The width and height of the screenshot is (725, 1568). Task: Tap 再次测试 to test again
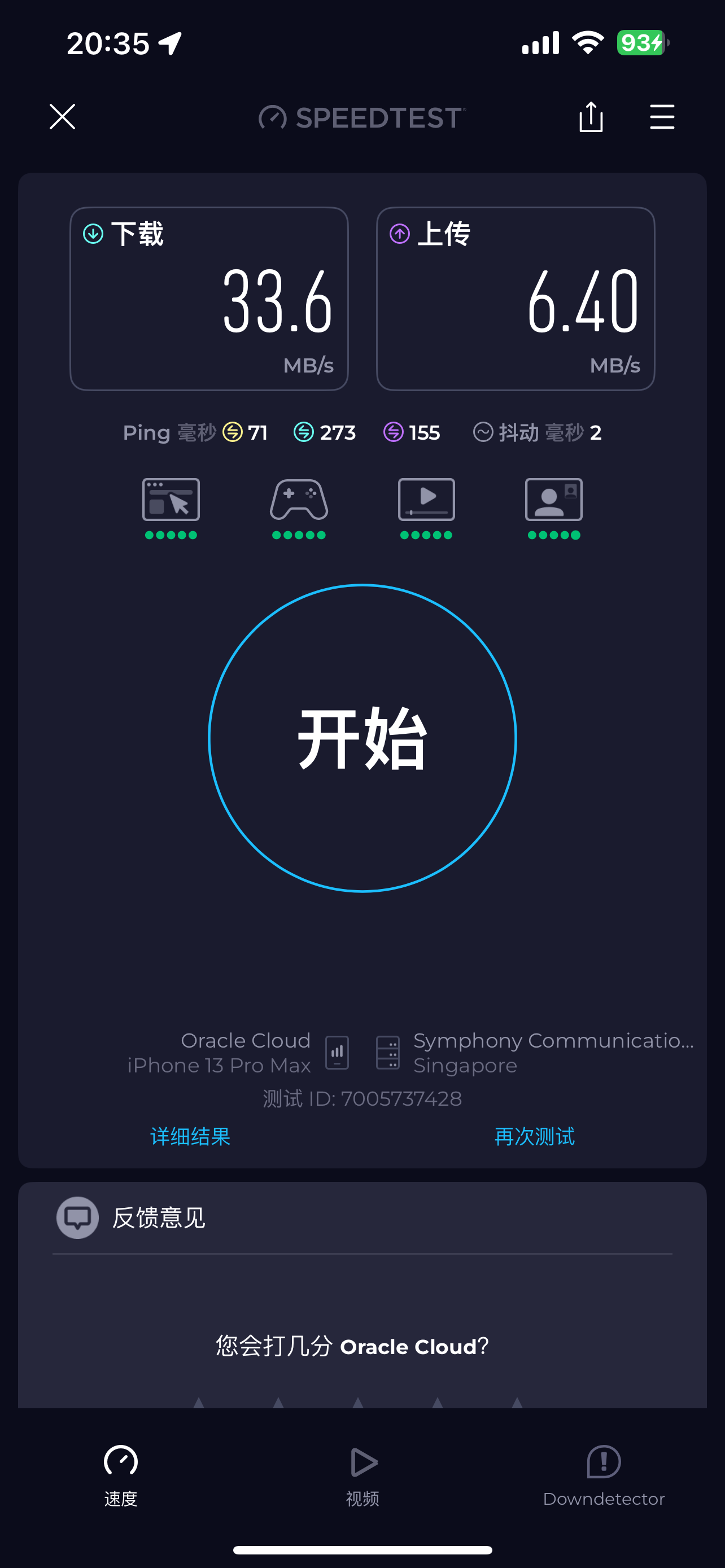[x=535, y=1136]
